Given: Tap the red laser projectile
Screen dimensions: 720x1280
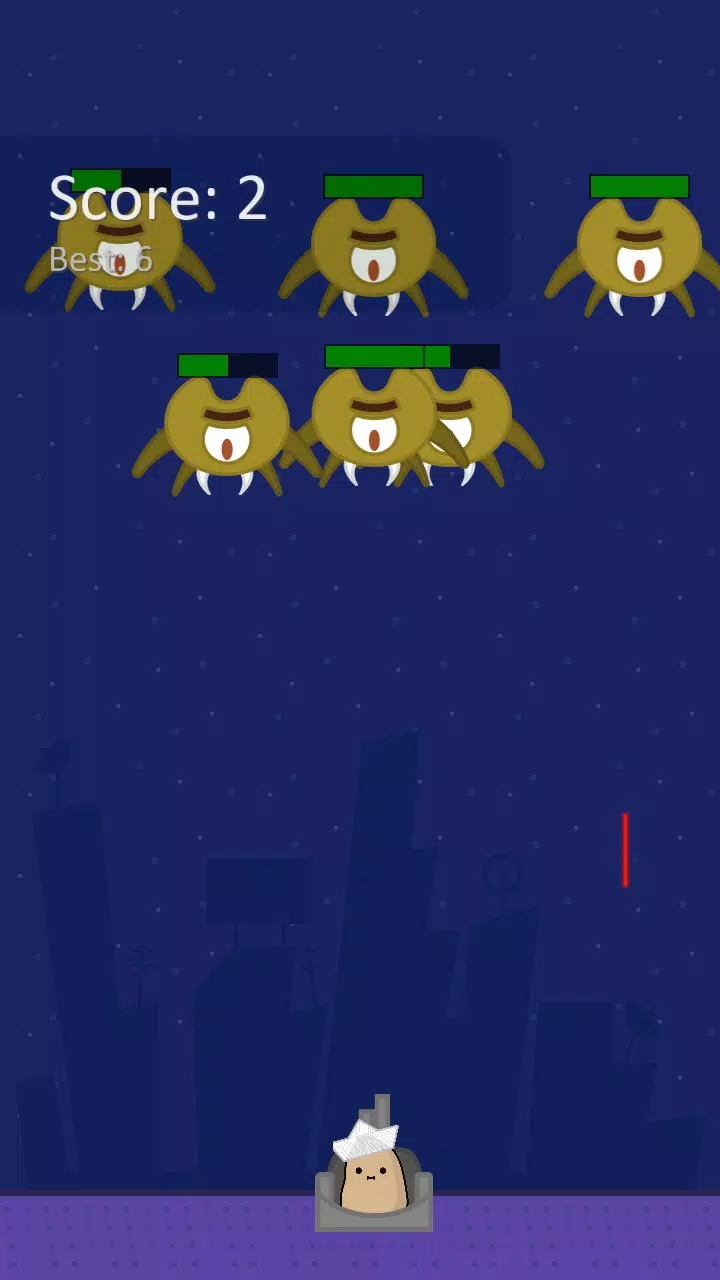Looking at the screenshot, I should 625,848.
